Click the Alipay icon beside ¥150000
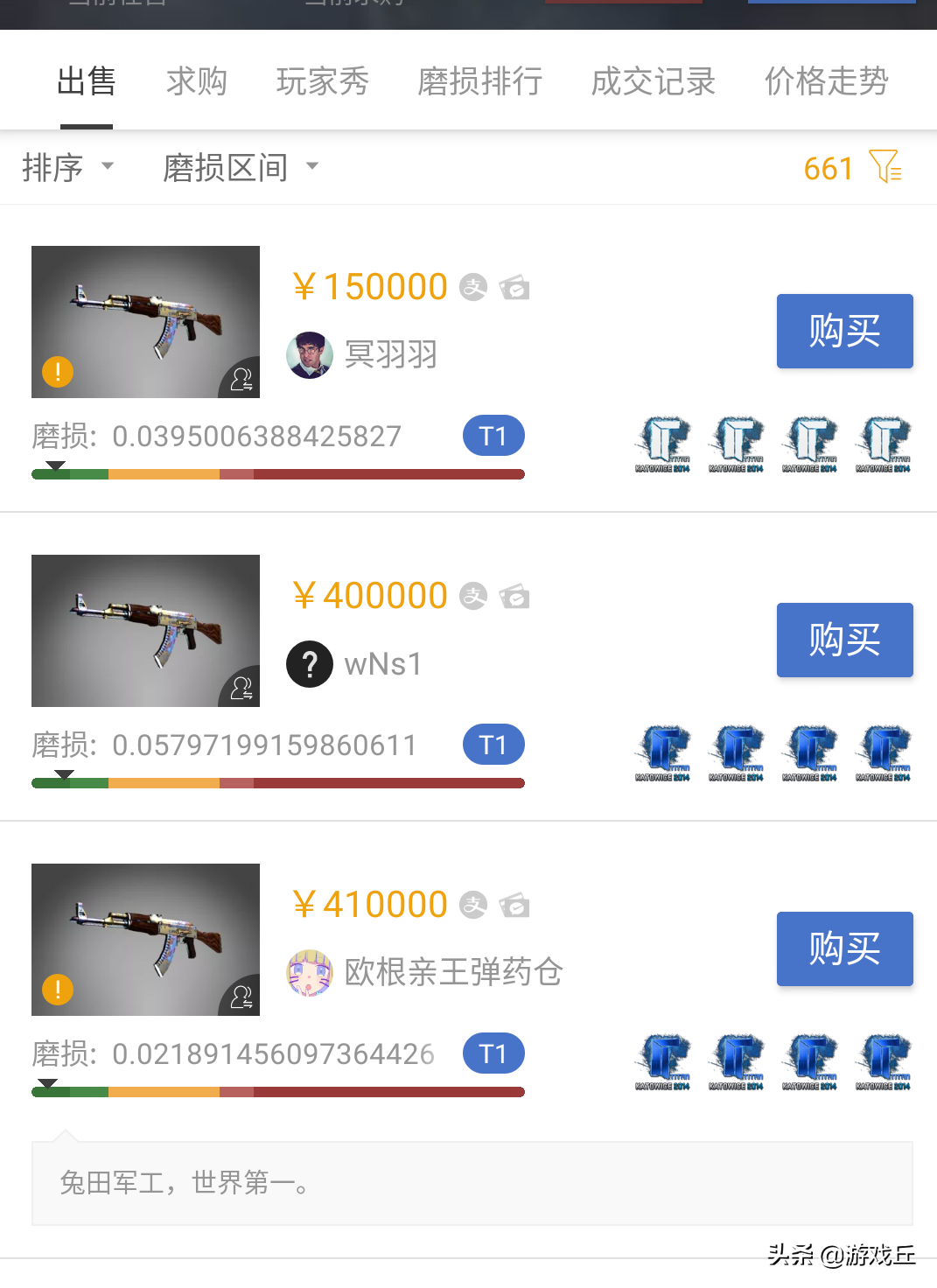937x1288 pixels. [472, 286]
